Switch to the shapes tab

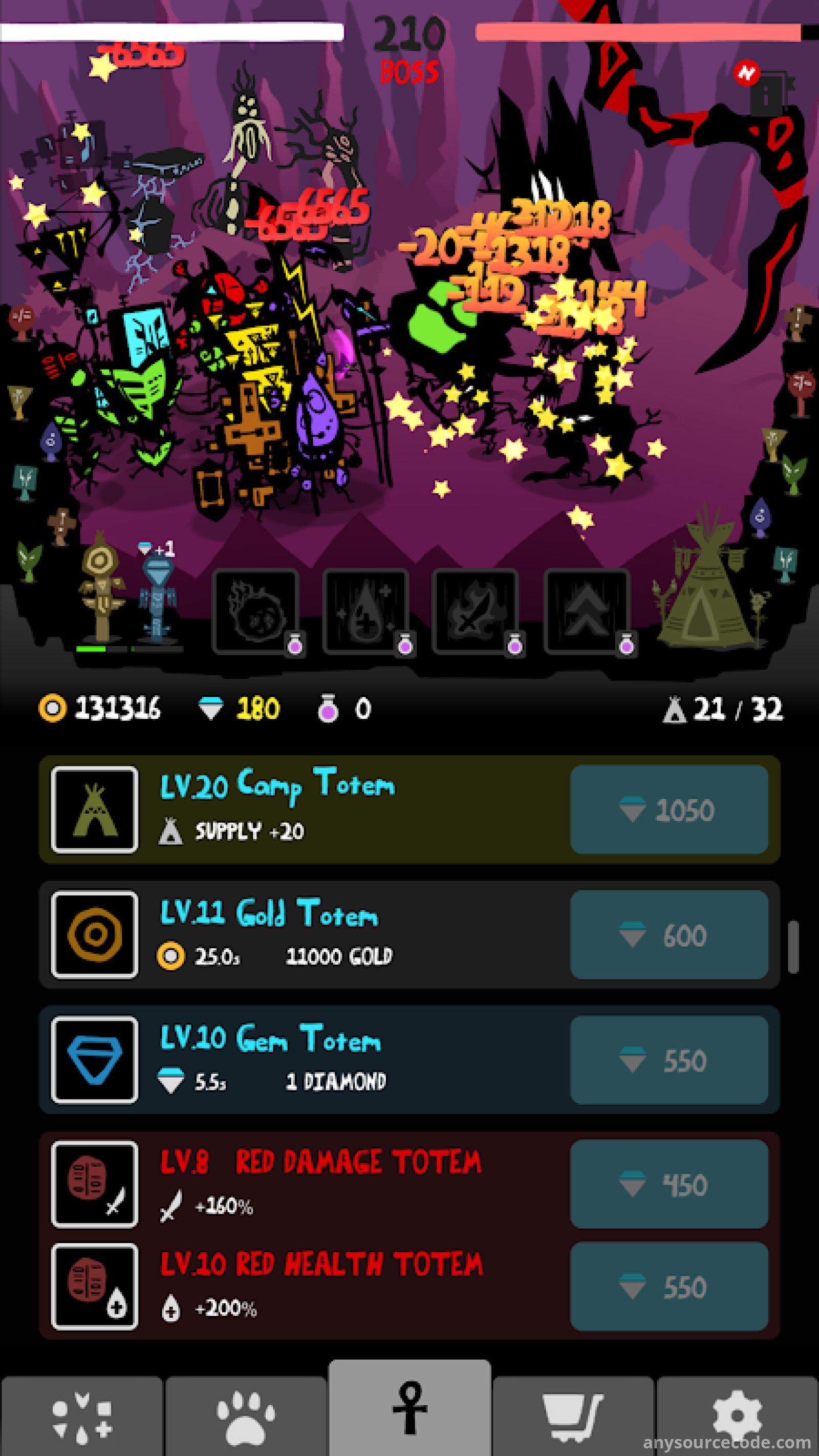coord(82,1417)
